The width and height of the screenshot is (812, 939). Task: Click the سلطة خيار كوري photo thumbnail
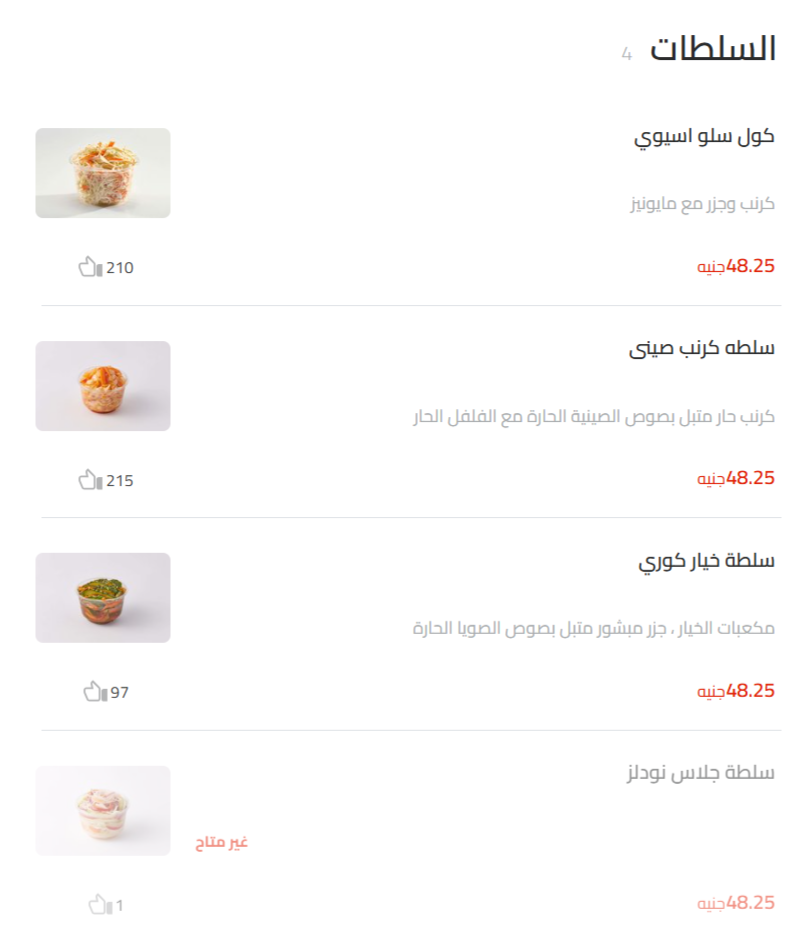pyautogui.click(x=103, y=597)
